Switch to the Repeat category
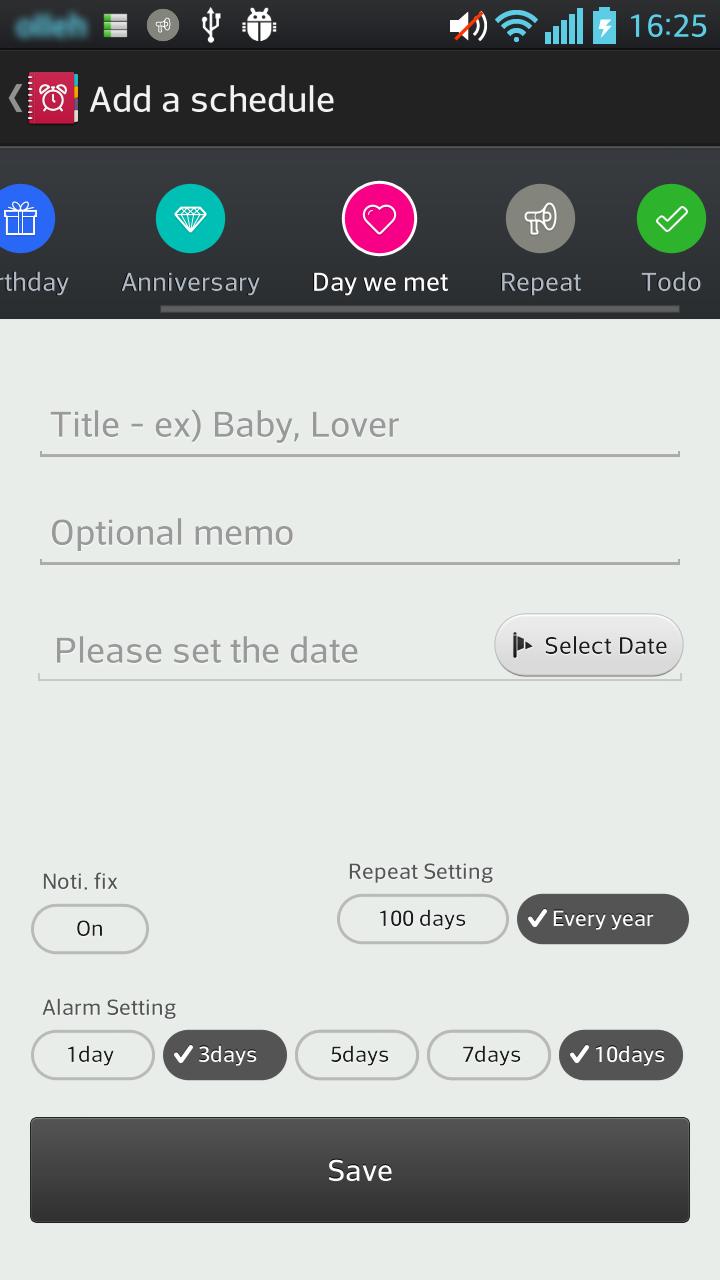Screen dimensions: 720x1280 (540, 220)
